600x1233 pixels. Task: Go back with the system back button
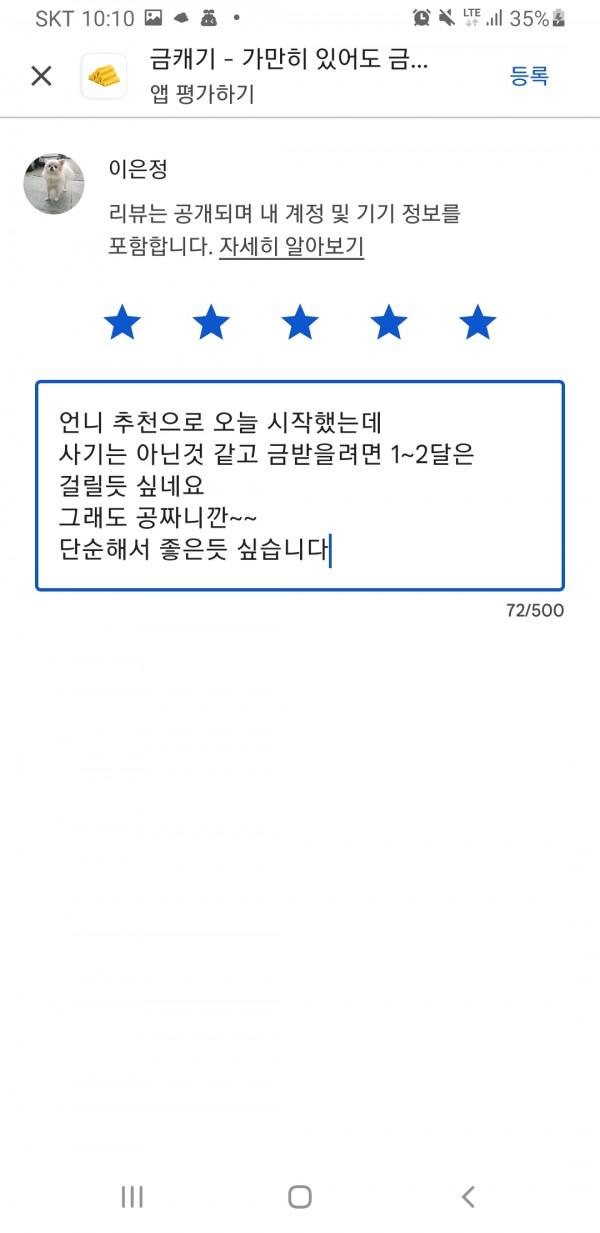coord(467,1196)
